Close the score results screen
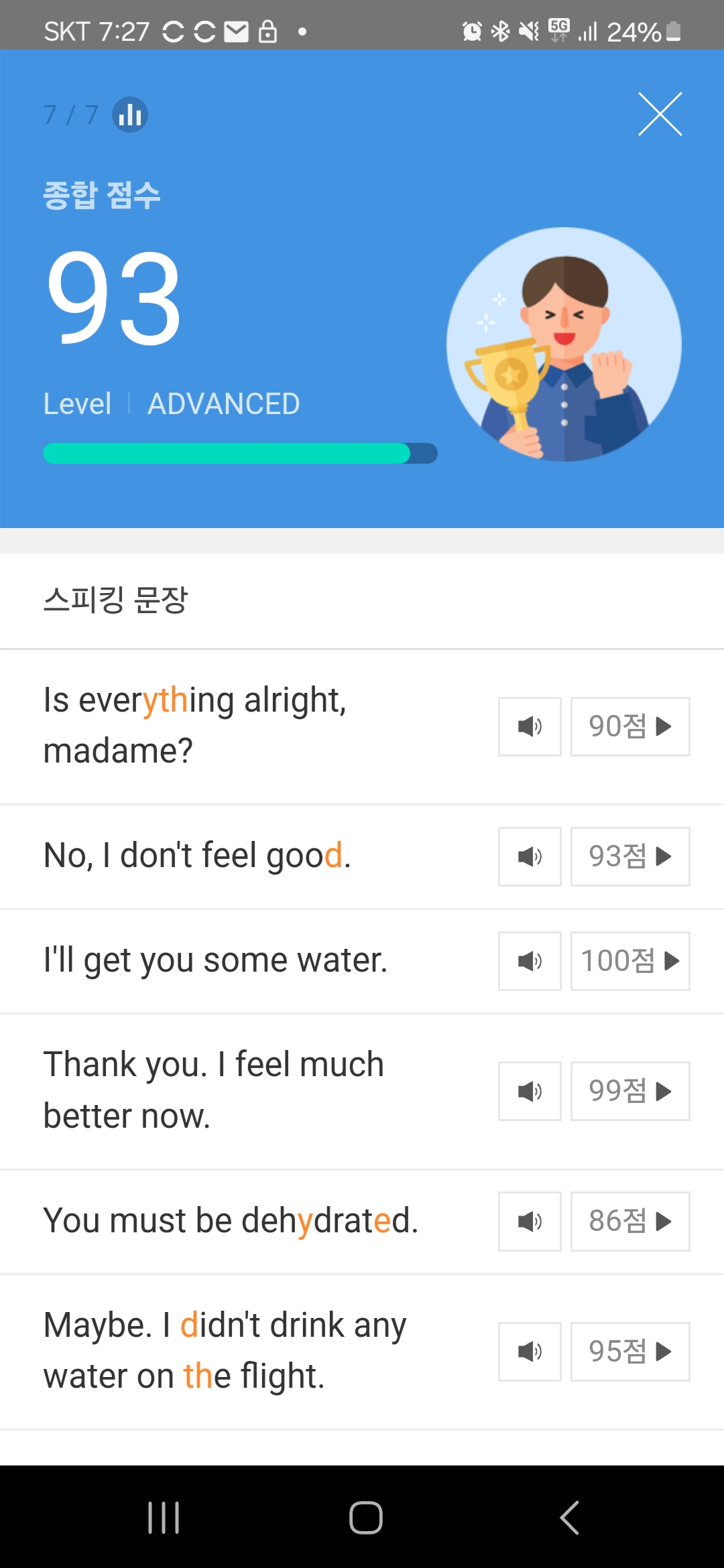The width and height of the screenshot is (724, 1568). point(660,114)
